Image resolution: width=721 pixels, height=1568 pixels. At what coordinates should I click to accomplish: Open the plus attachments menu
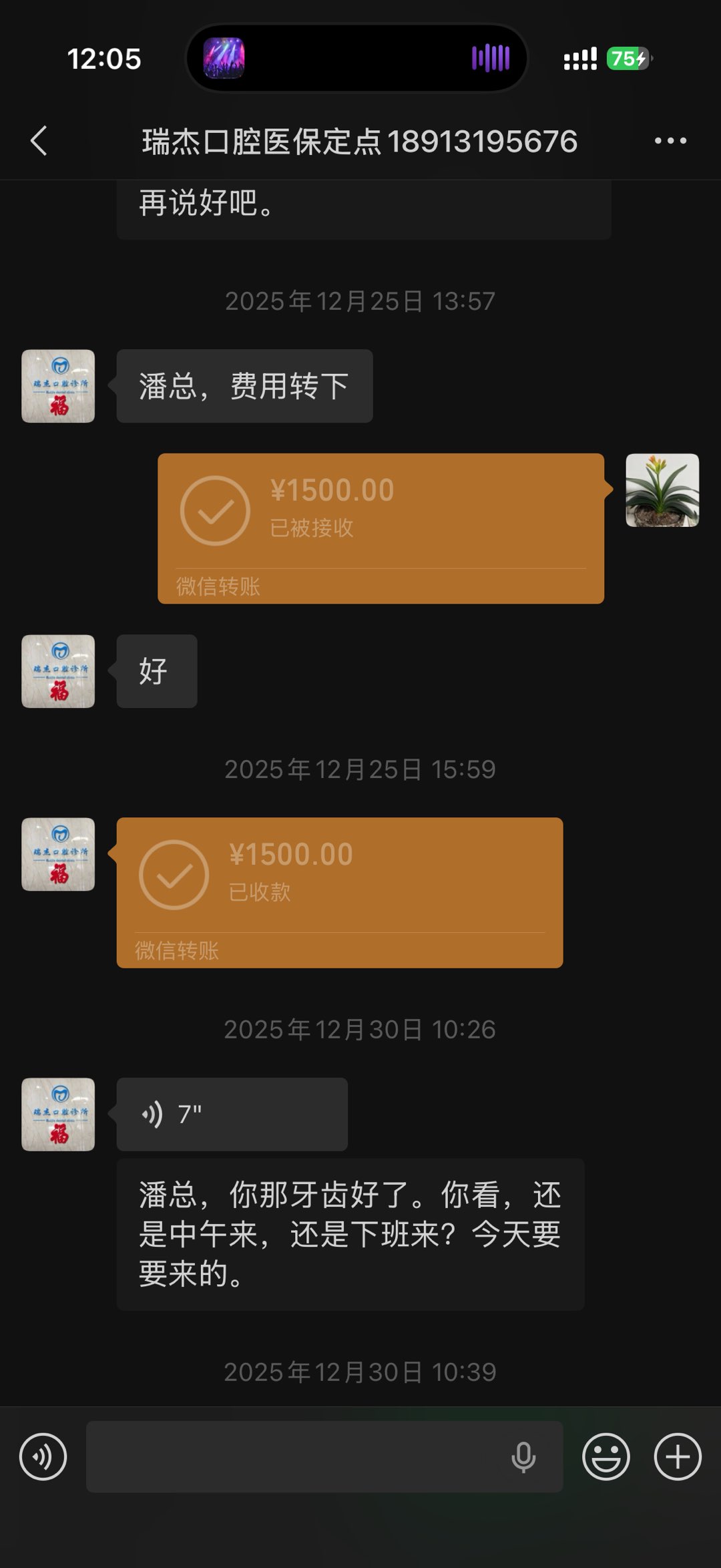click(677, 1456)
